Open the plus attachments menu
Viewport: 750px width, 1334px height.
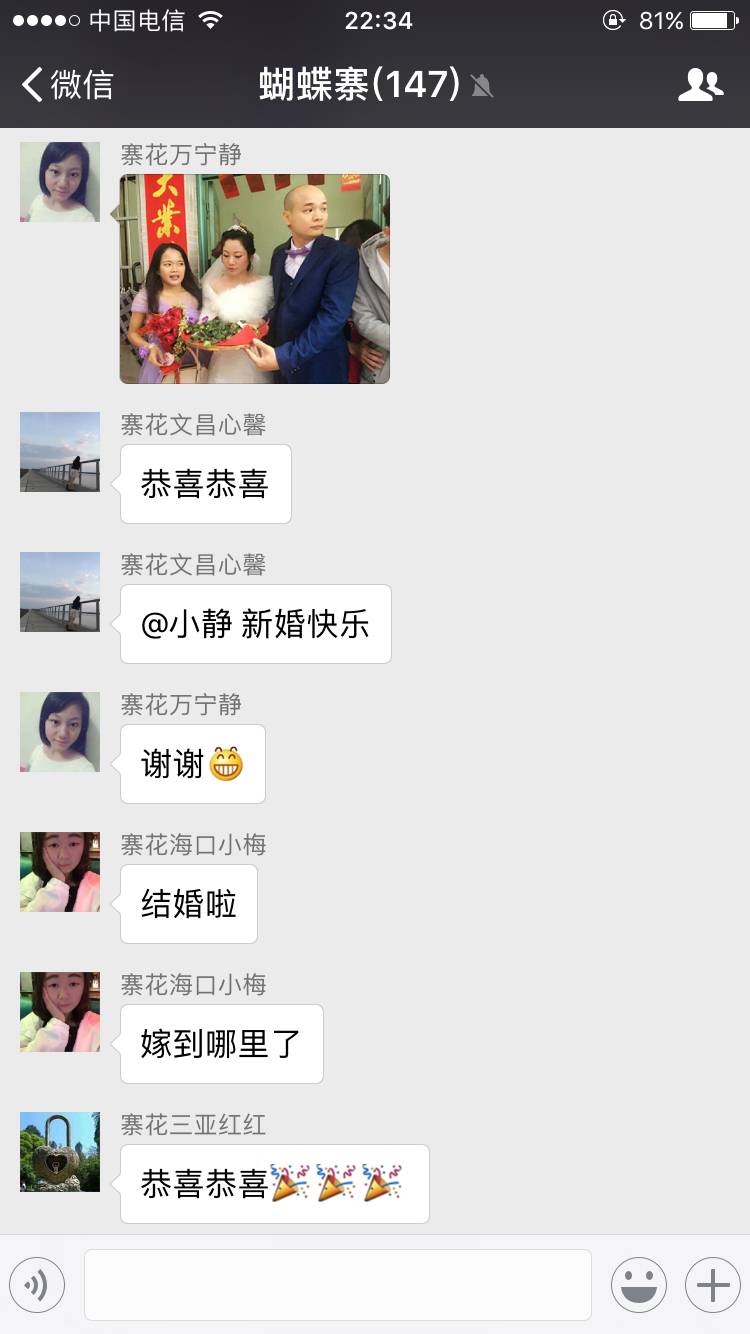click(712, 1285)
